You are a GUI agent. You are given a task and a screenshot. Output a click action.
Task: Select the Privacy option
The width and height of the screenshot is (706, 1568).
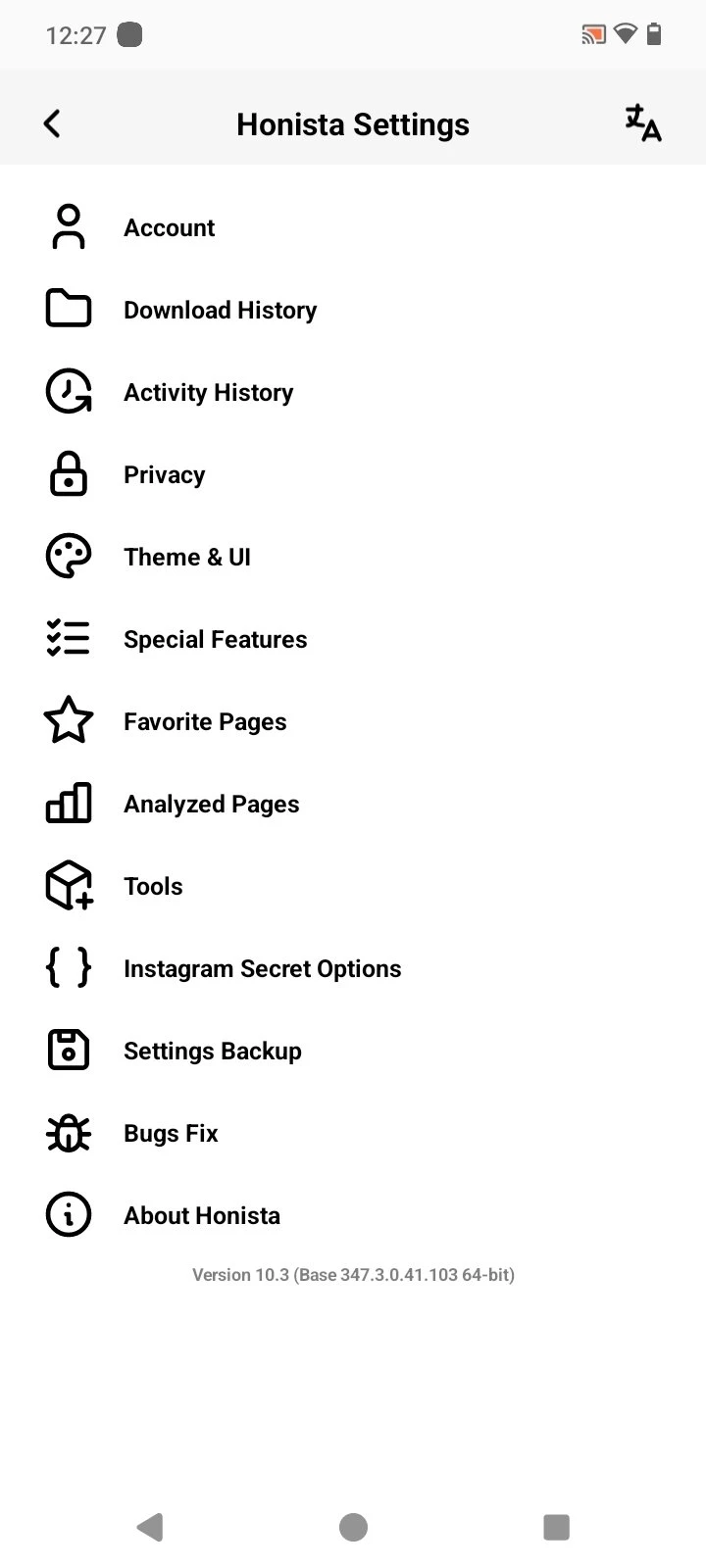(x=164, y=474)
